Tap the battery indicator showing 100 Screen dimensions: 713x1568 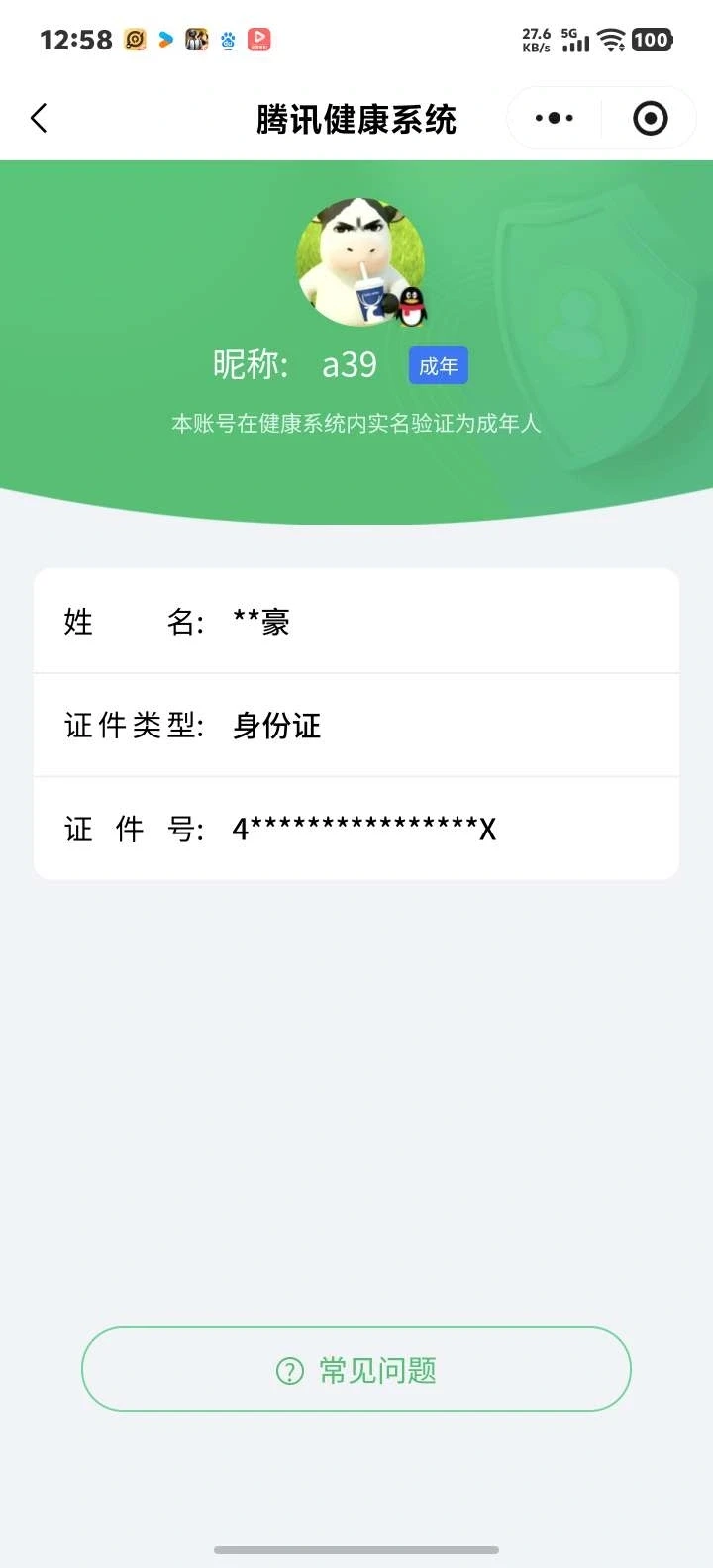(x=653, y=41)
